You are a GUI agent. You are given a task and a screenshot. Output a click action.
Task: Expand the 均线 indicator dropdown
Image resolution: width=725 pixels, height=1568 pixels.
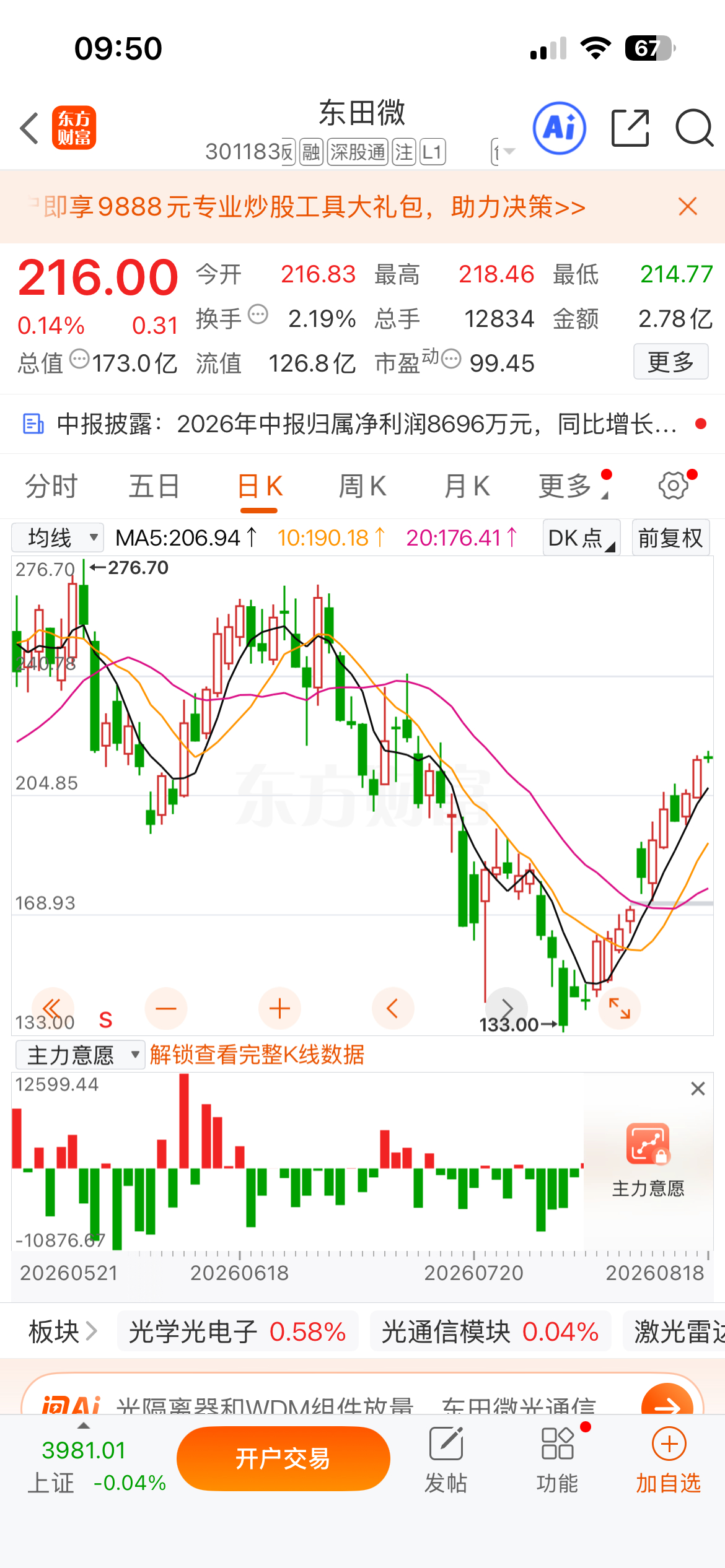pyautogui.click(x=58, y=538)
